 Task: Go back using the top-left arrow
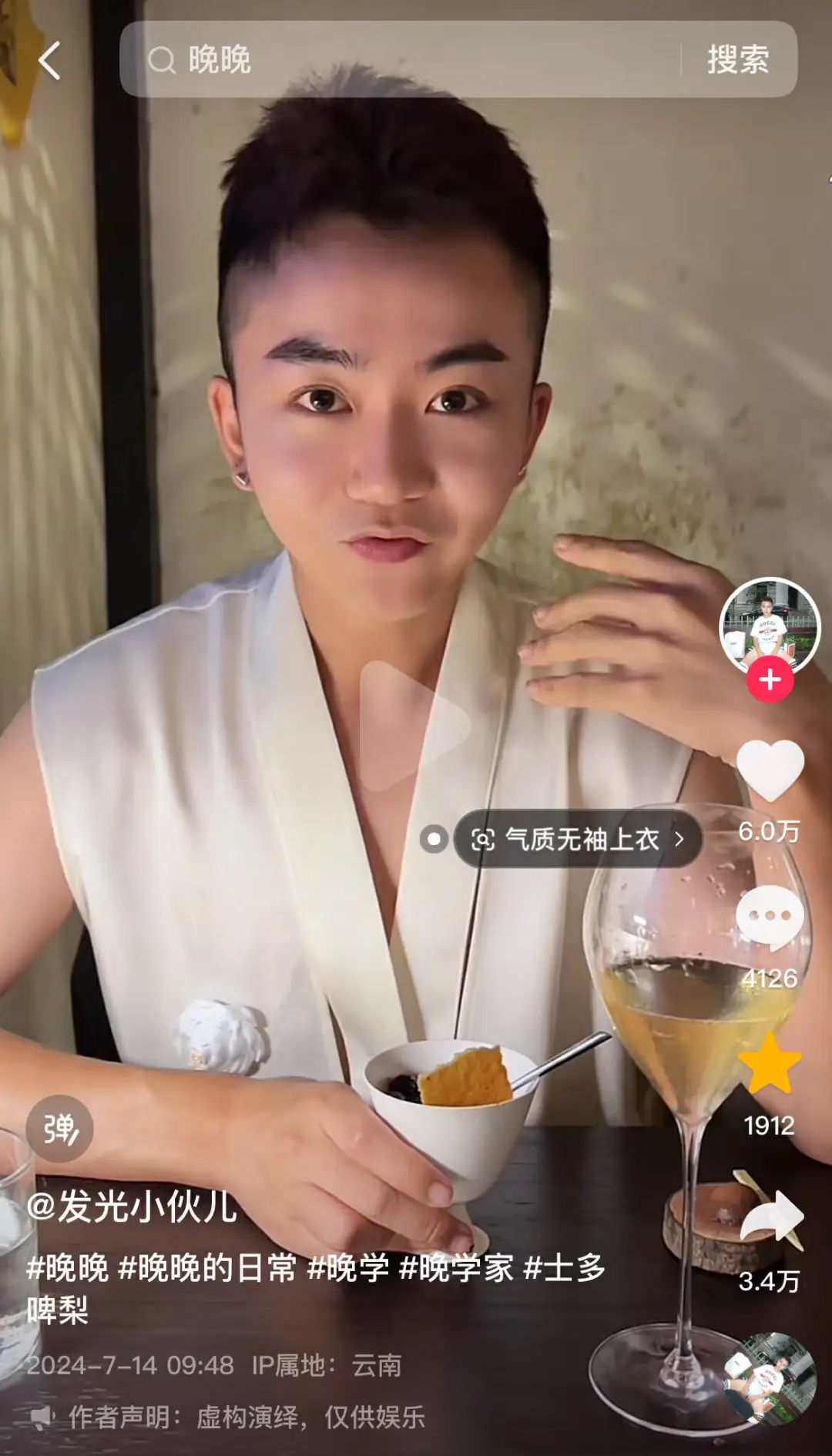[50, 60]
